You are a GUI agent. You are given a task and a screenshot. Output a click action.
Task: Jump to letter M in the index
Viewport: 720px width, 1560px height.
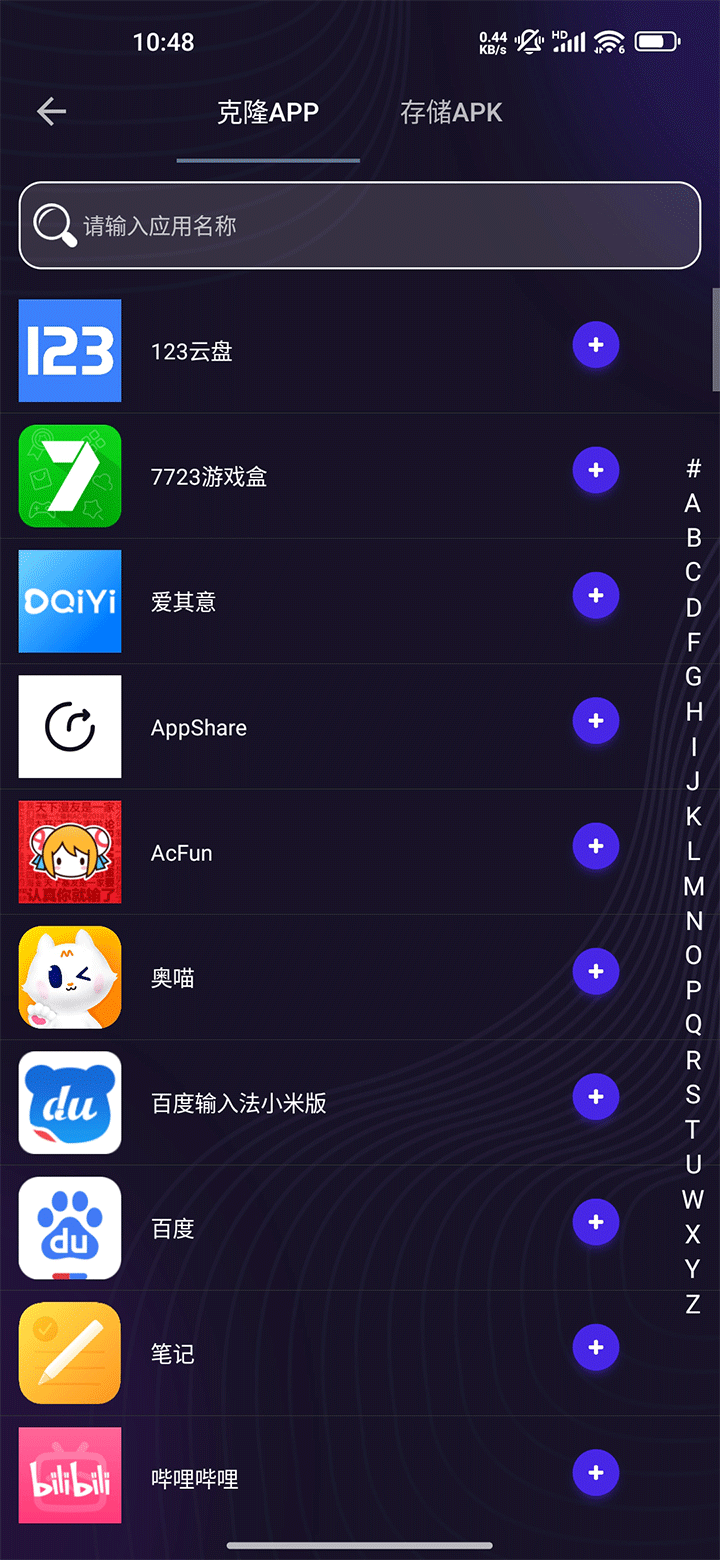pos(693,886)
